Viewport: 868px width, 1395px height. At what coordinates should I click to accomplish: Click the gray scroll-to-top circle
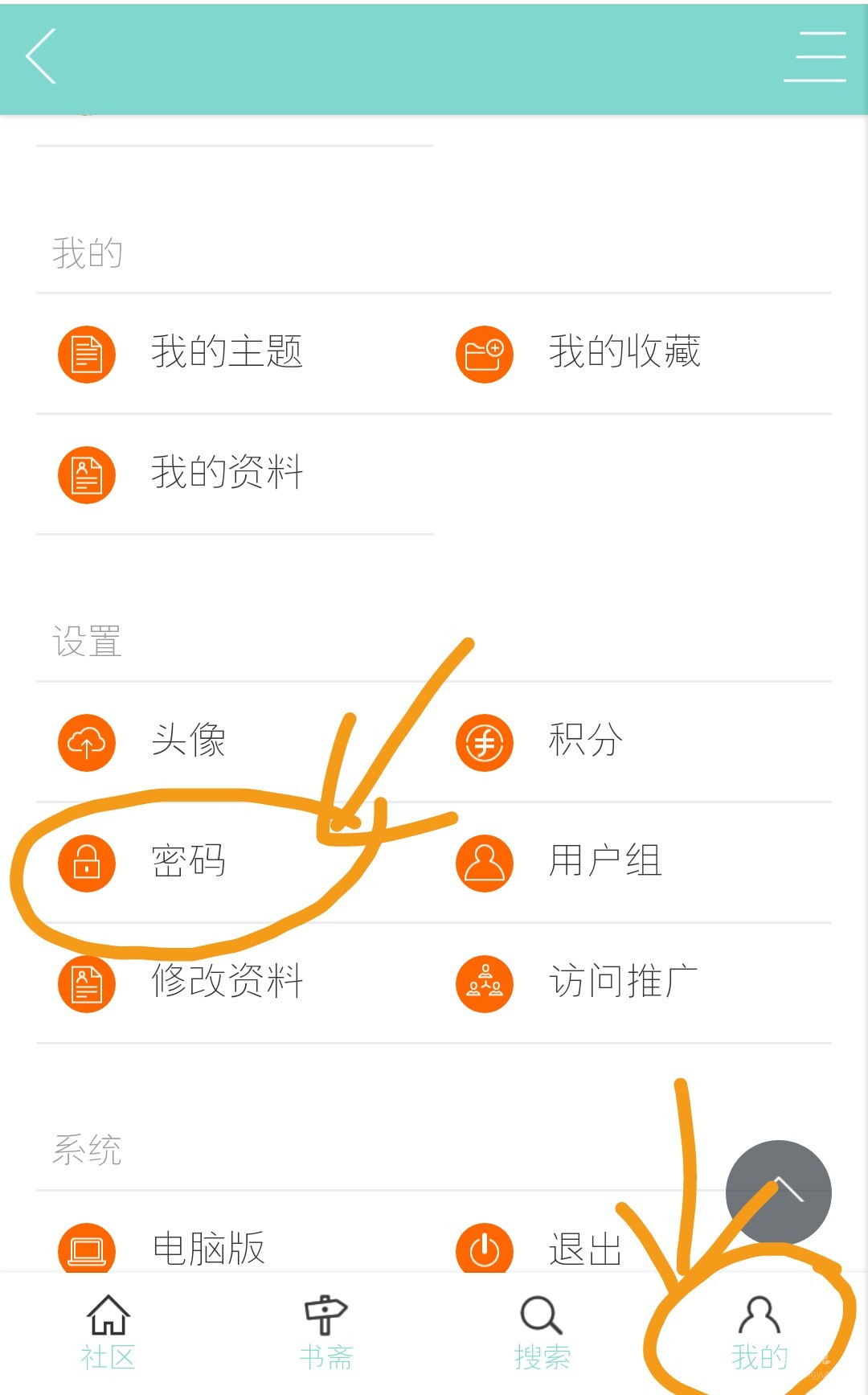(778, 1192)
